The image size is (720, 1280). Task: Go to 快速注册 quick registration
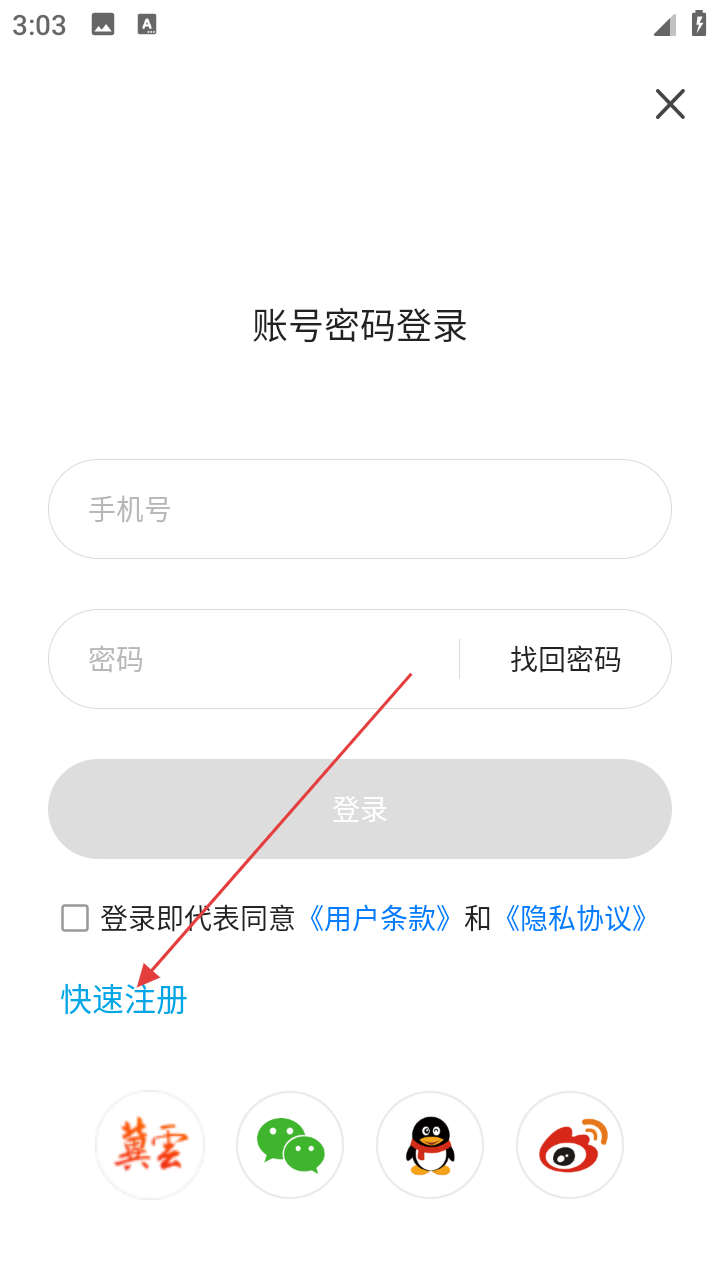pos(125,999)
